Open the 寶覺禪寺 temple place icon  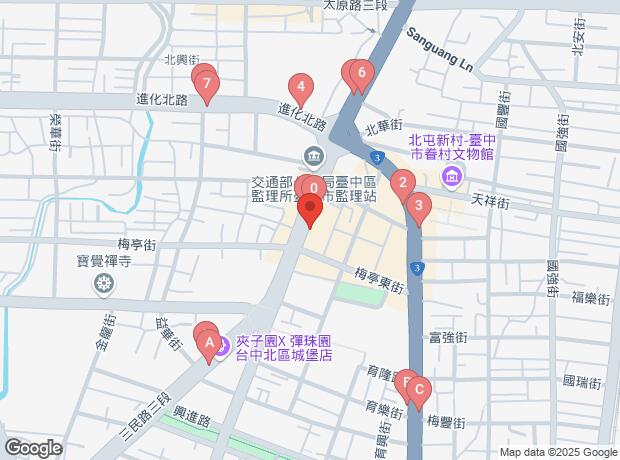click(103, 284)
